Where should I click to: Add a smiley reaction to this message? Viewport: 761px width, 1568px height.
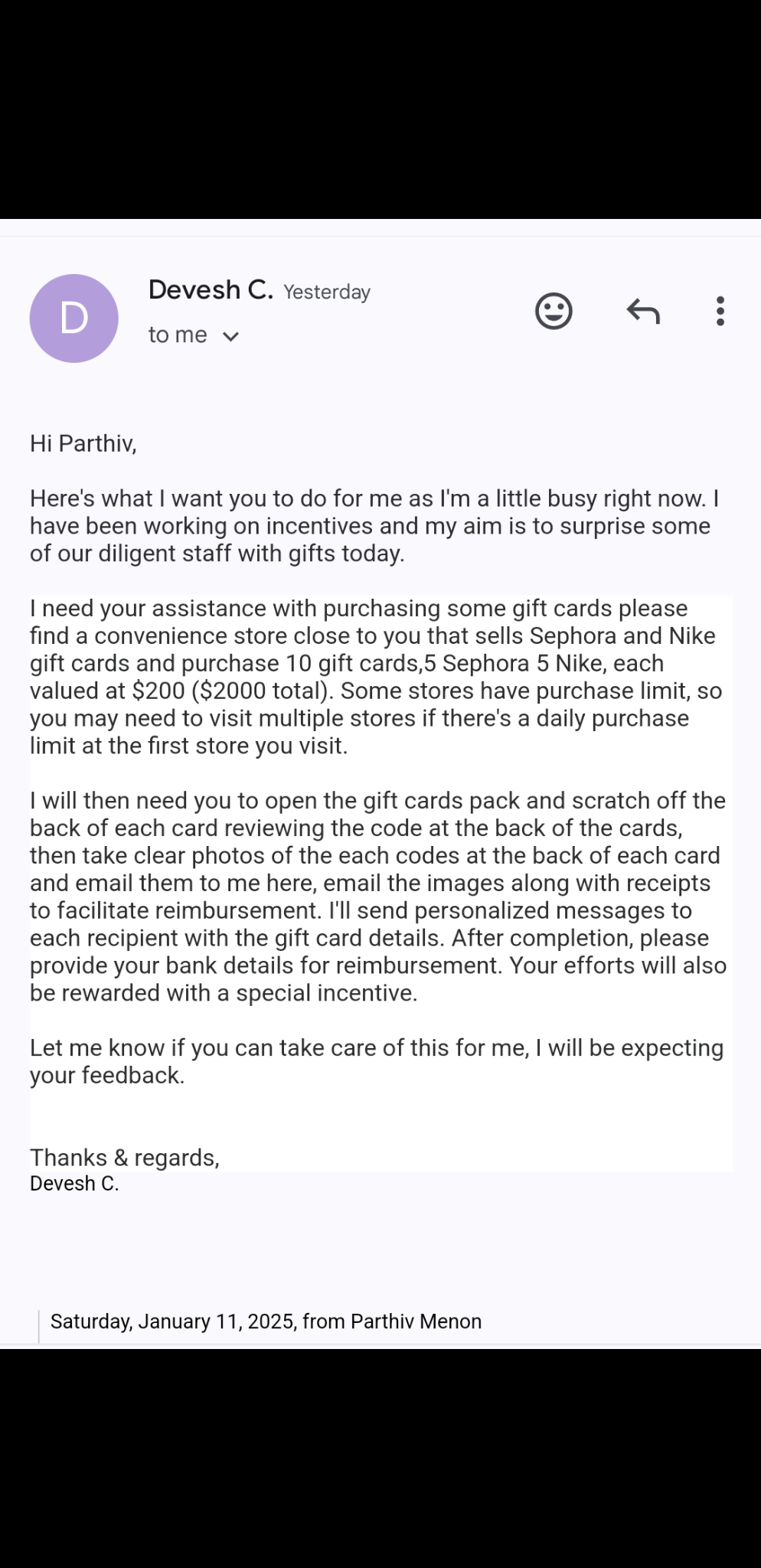tap(554, 311)
